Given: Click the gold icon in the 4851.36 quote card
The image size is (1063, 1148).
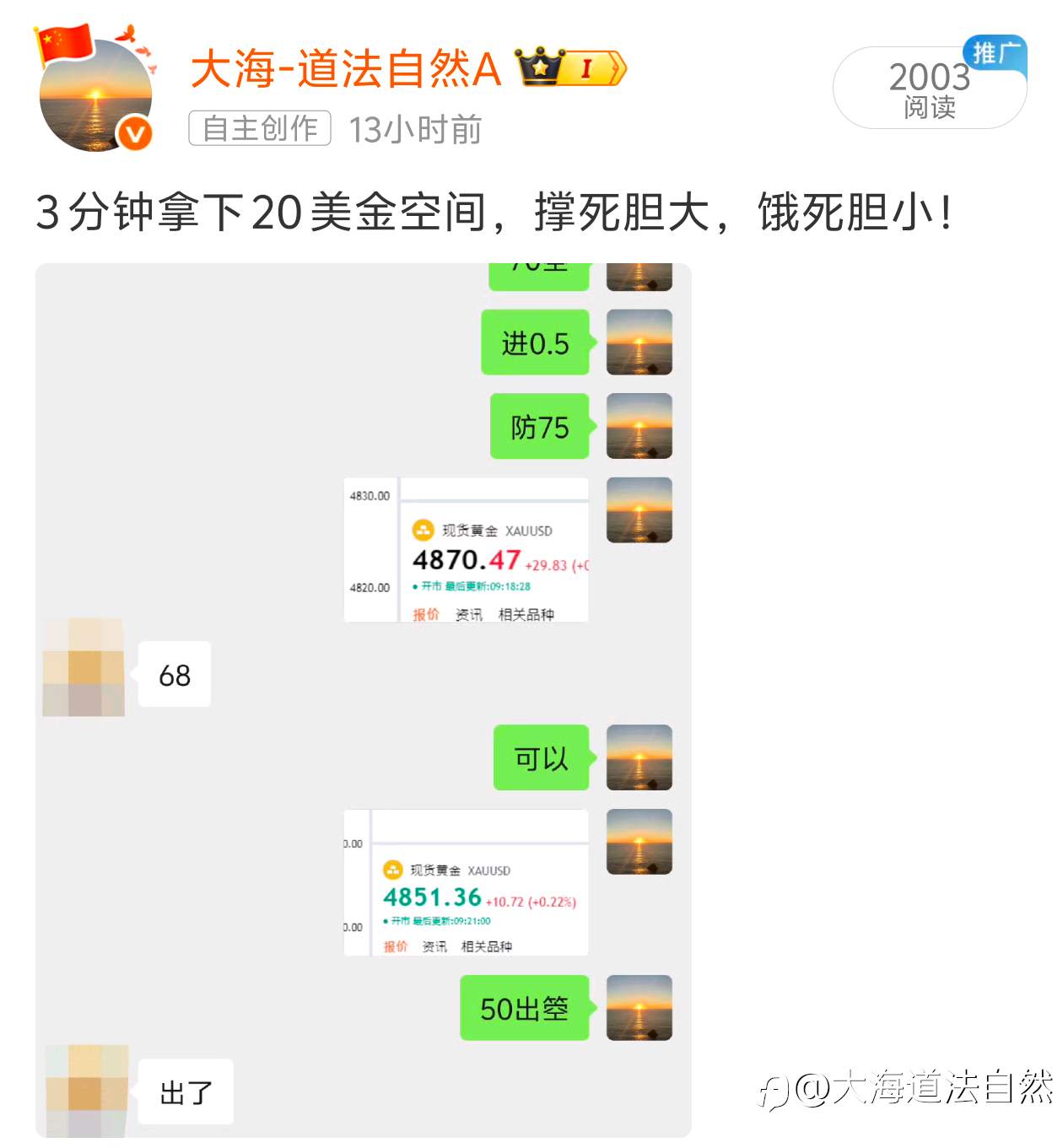Looking at the screenshot, I should (393, 870).
